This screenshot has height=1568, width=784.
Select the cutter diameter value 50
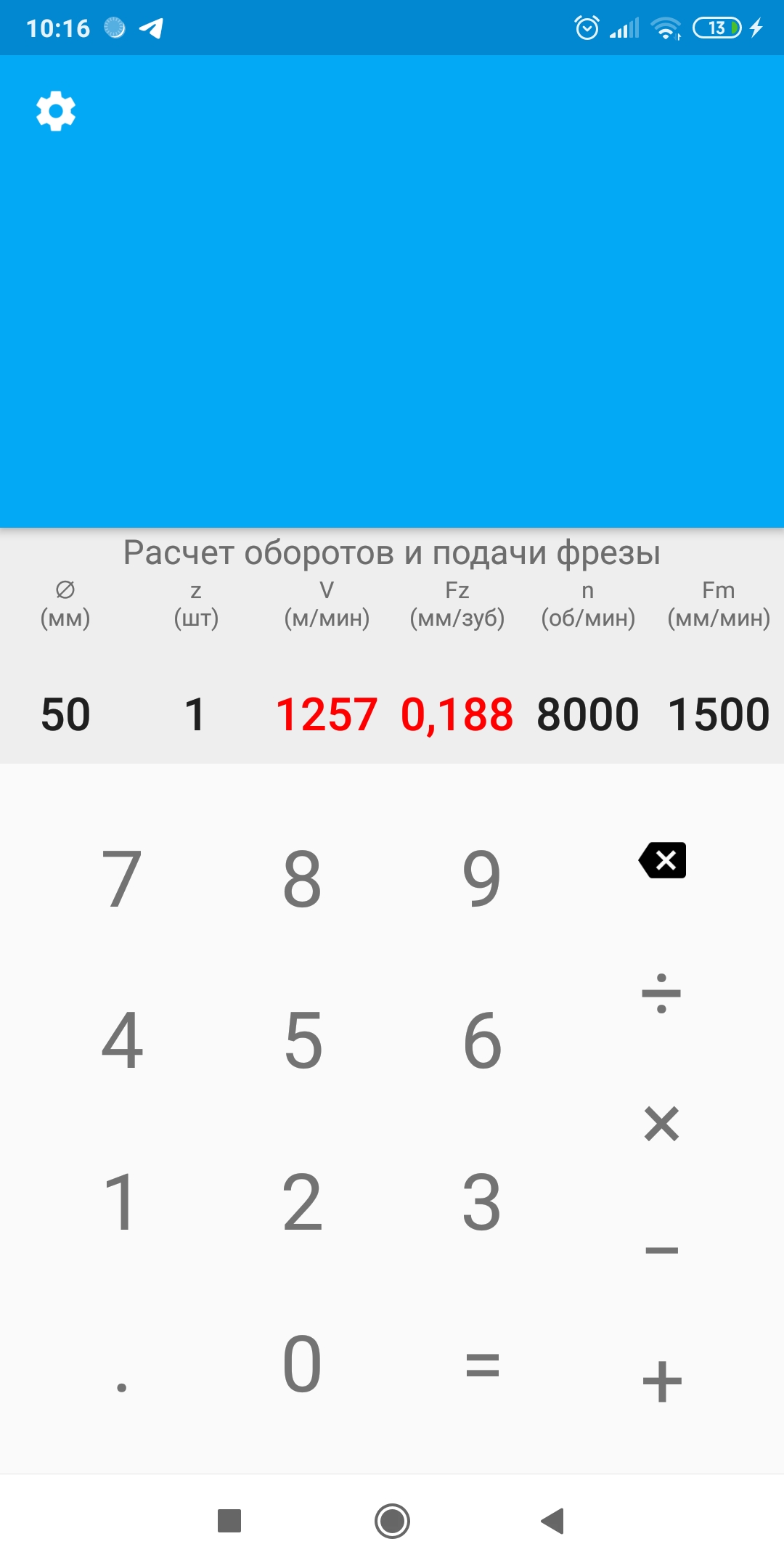pos(65,714)
